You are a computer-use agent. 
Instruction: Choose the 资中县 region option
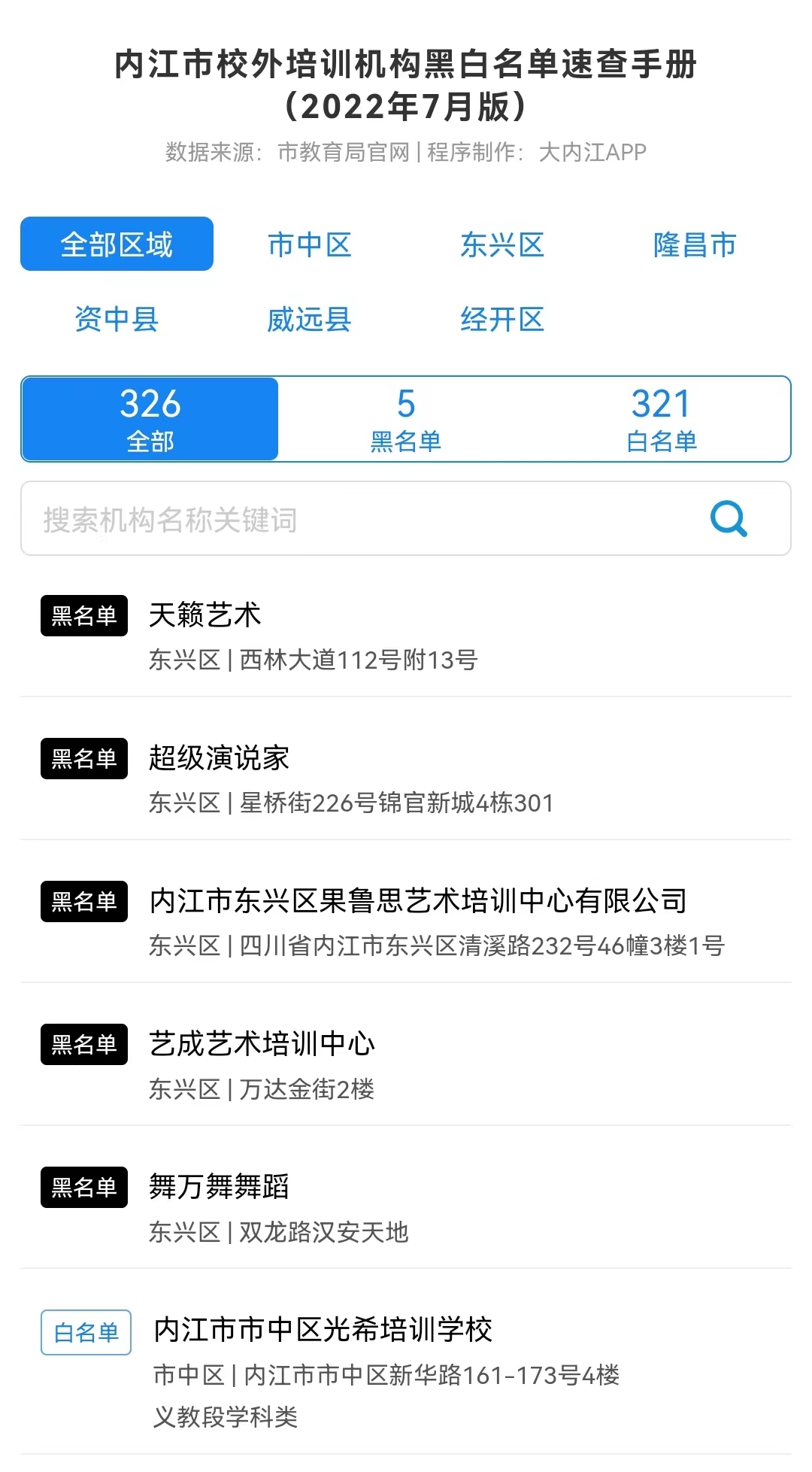pyautogui.click(x=117, y=319)
